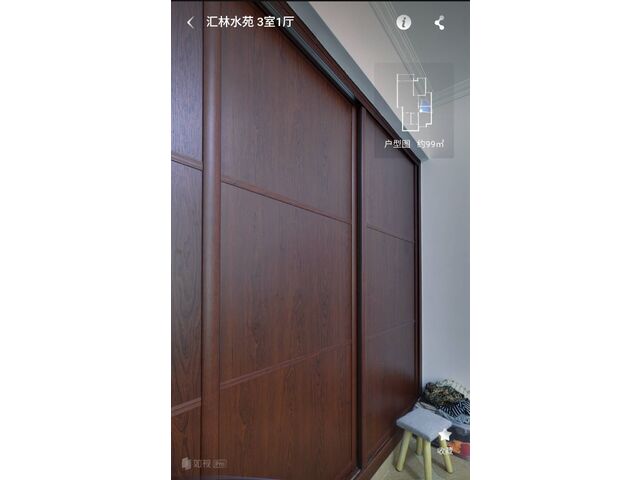Share this house tour

[x=440, y=22]
